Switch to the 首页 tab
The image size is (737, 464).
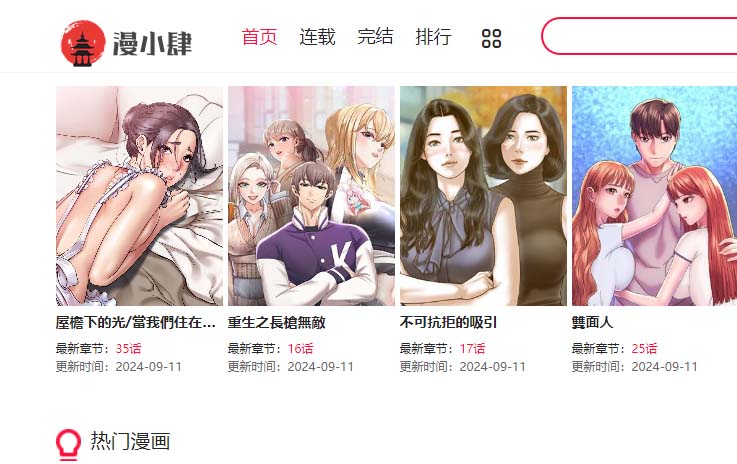click(x=259, y=37)
